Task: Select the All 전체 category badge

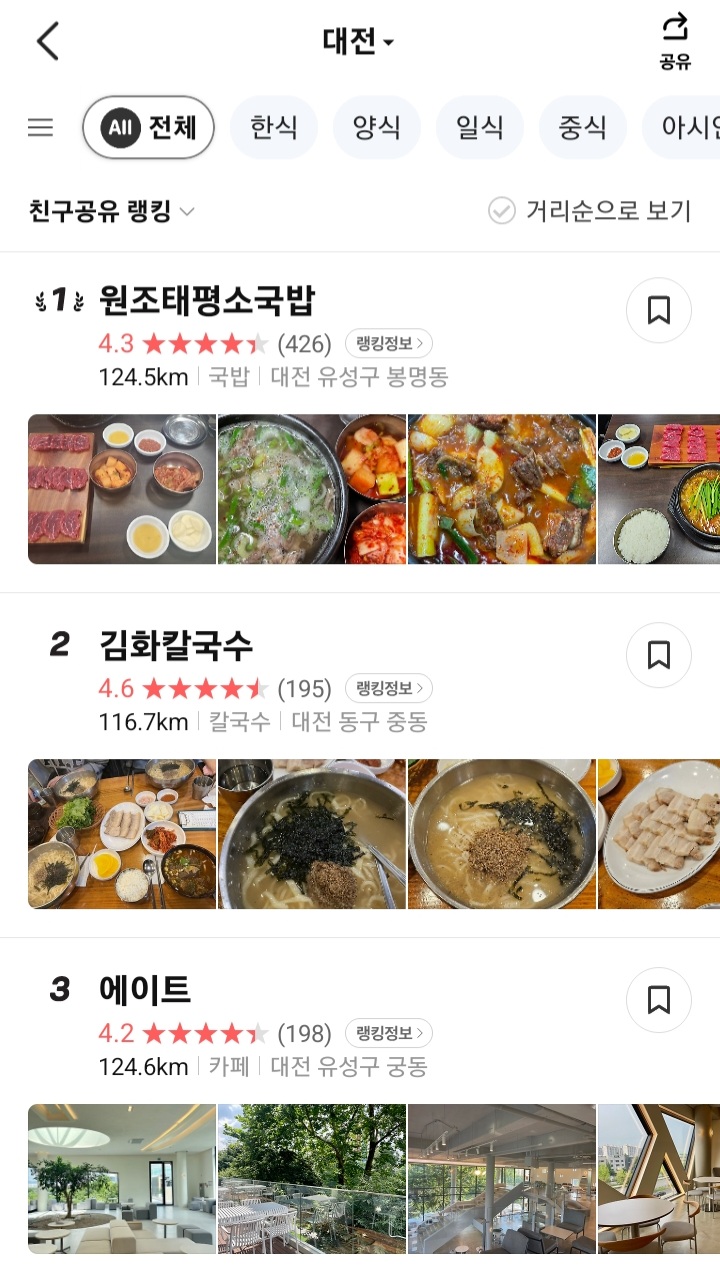Action: tap(148, 127)
